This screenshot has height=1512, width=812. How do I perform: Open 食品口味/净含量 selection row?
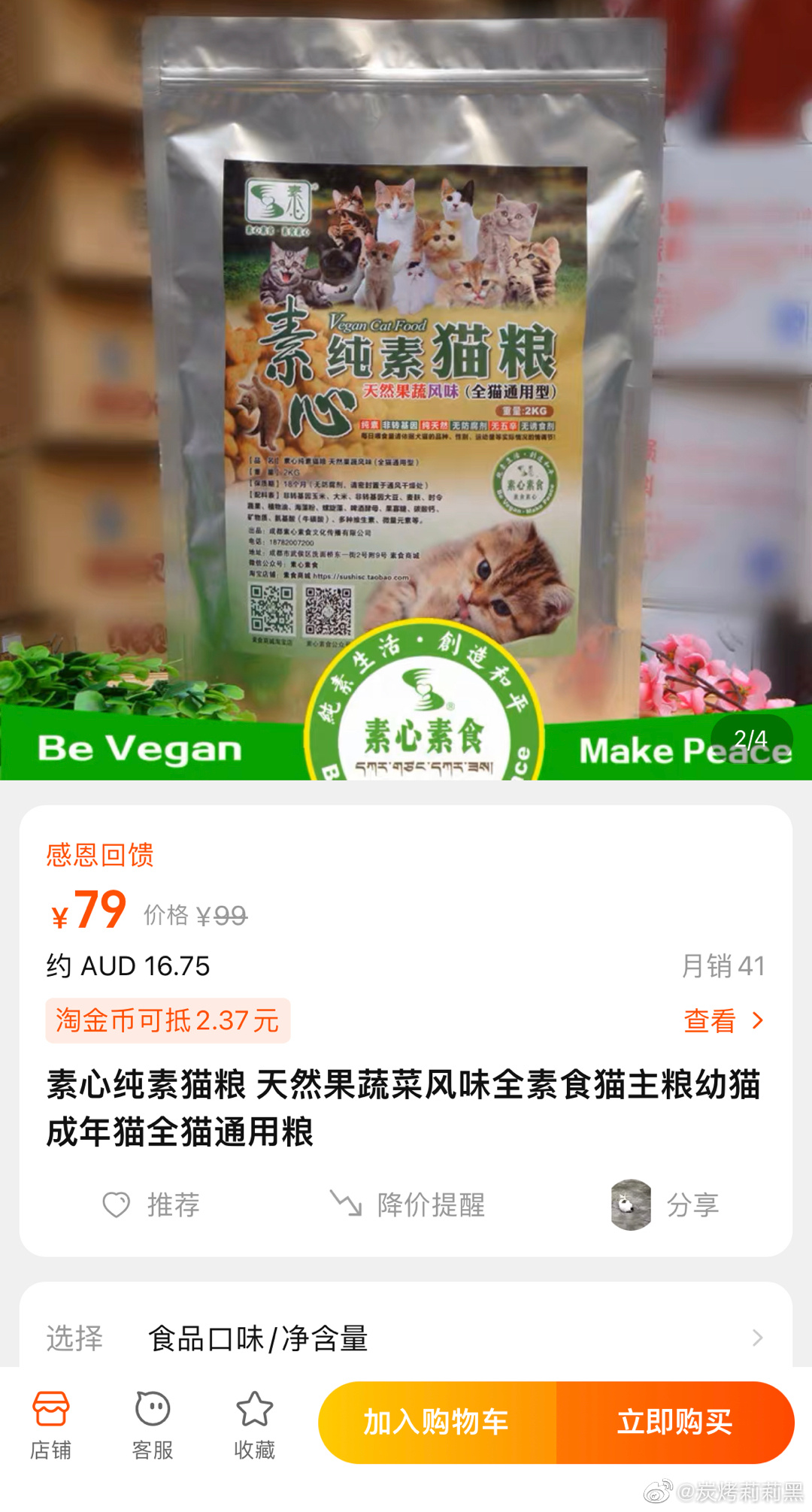406,1338
